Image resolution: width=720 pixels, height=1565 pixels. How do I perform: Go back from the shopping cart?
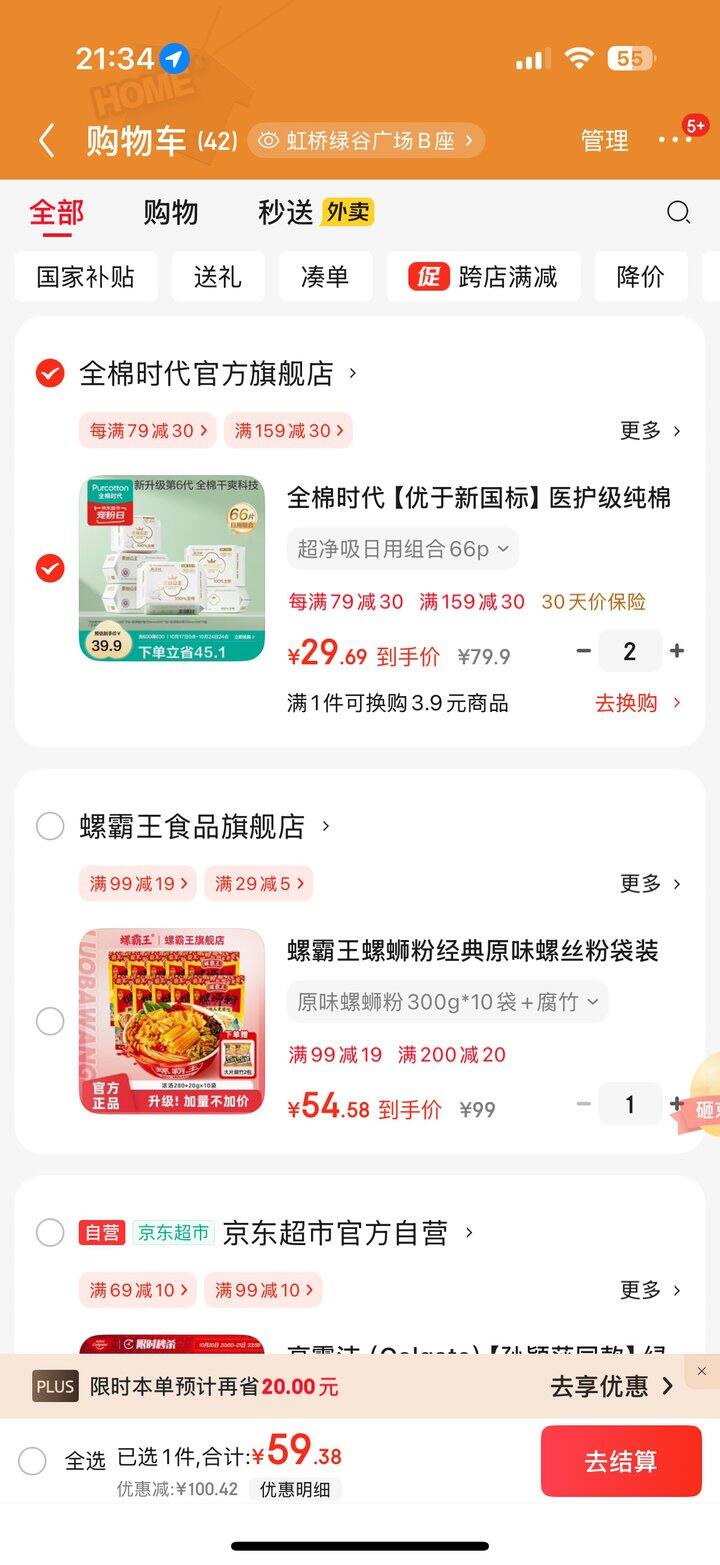click(46, 141)
